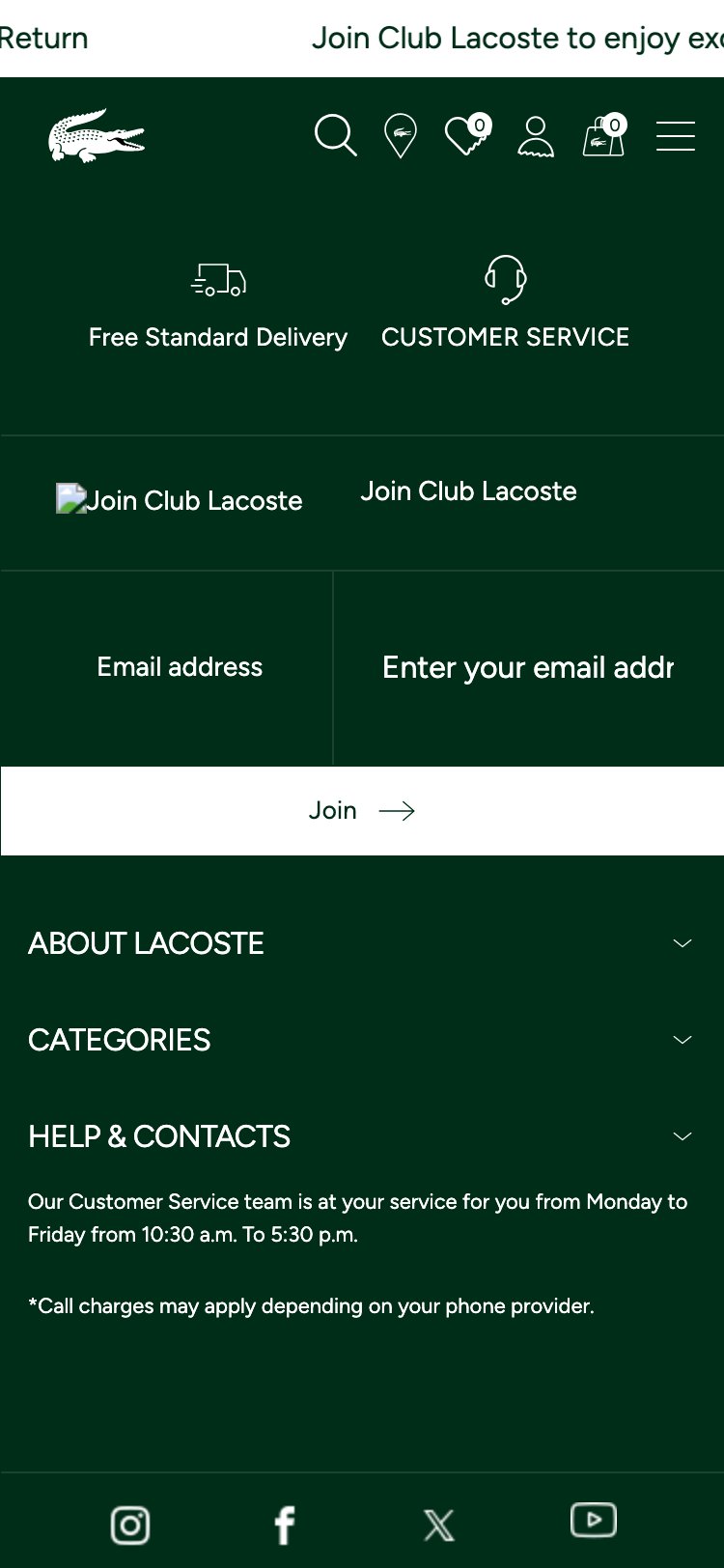Click the Free Standard Delivery truck icon

[218, 280]
